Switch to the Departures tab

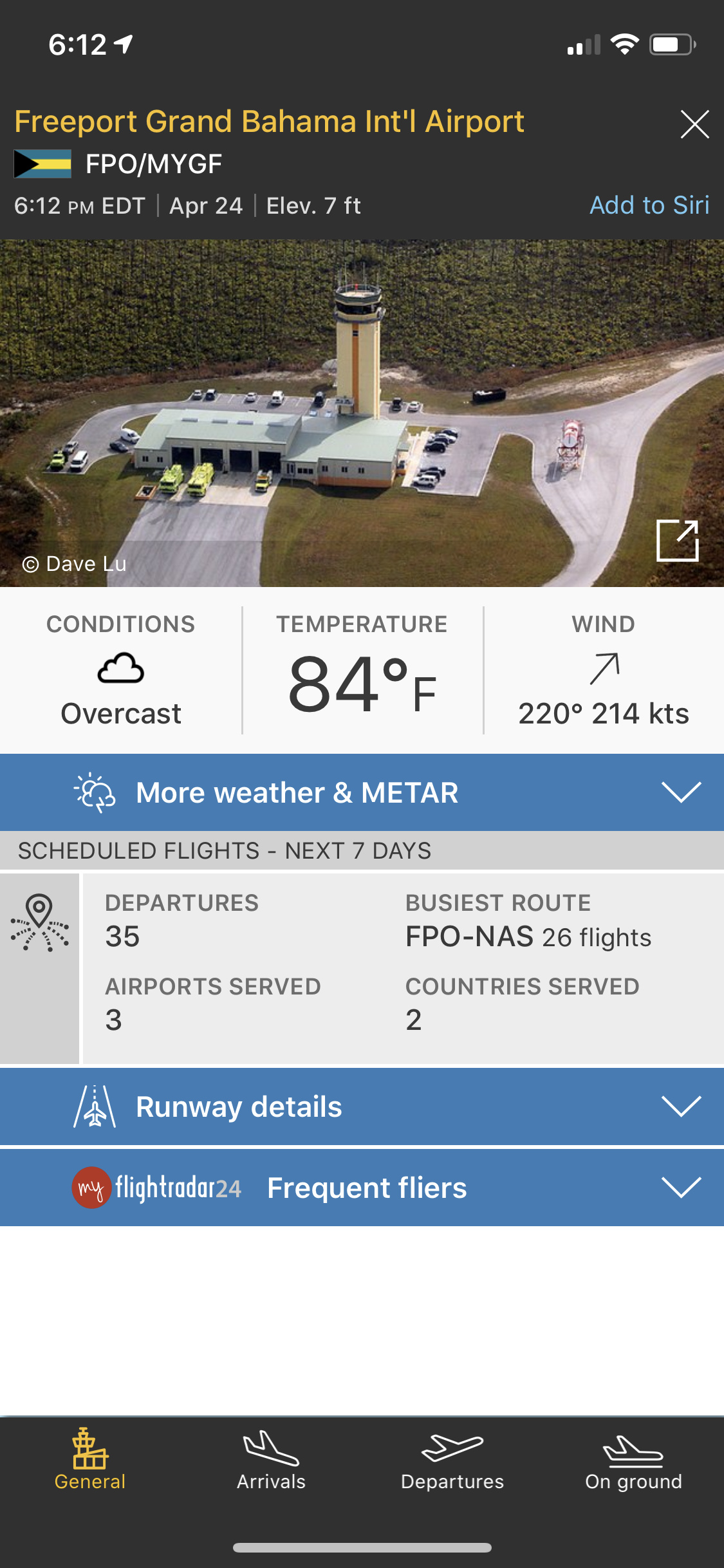[x=452, y=1461]
